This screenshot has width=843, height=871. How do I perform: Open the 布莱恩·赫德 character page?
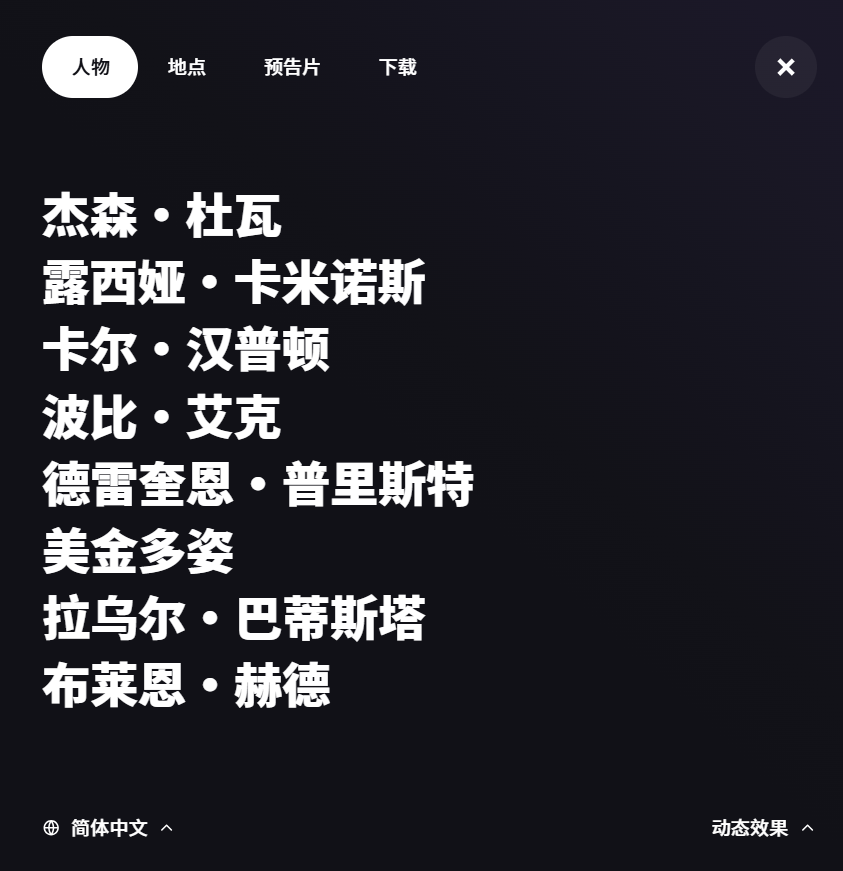pyautogui.click(x=186, y=685)
